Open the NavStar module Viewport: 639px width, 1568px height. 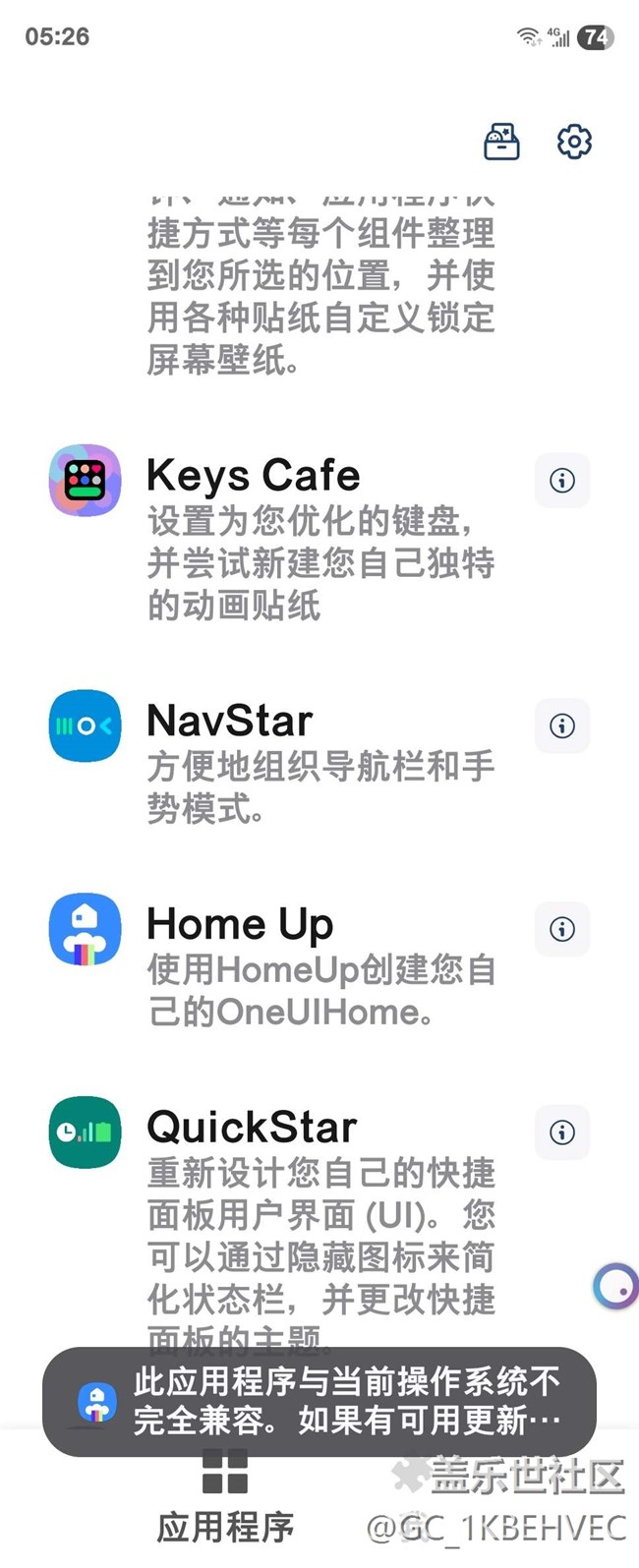[229, 722]
